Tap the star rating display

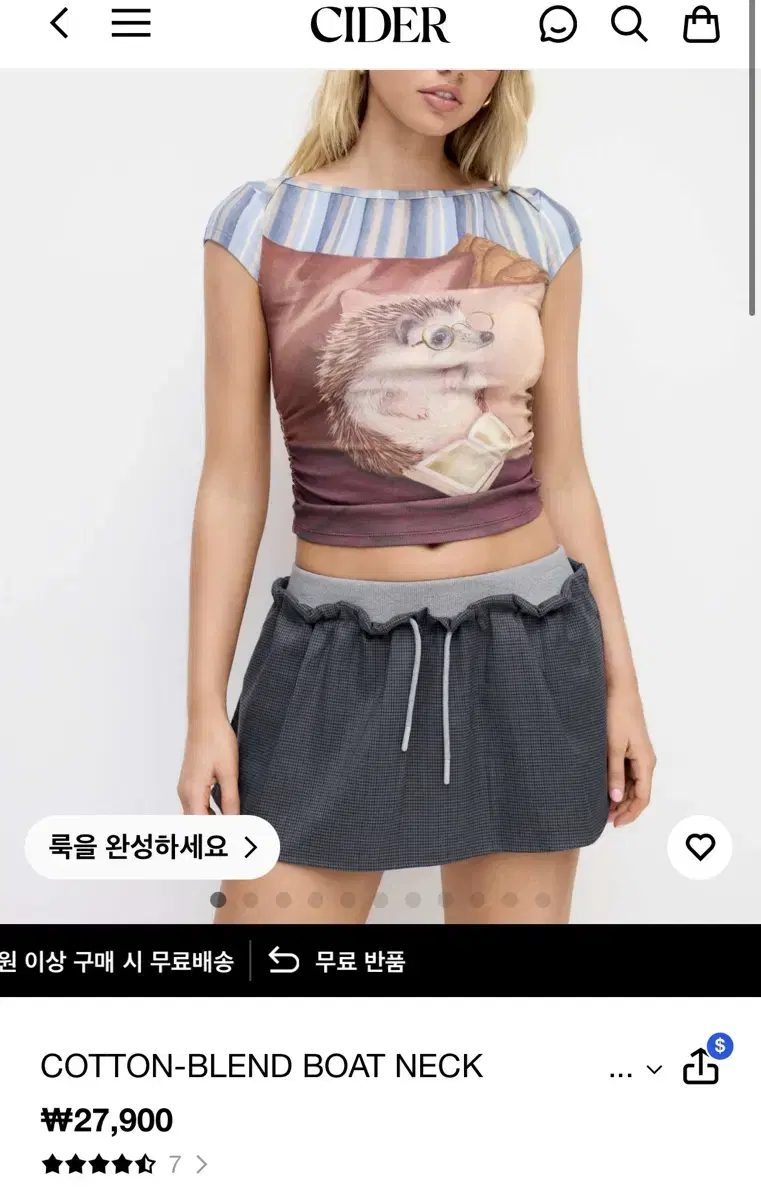pos(100,1163)
